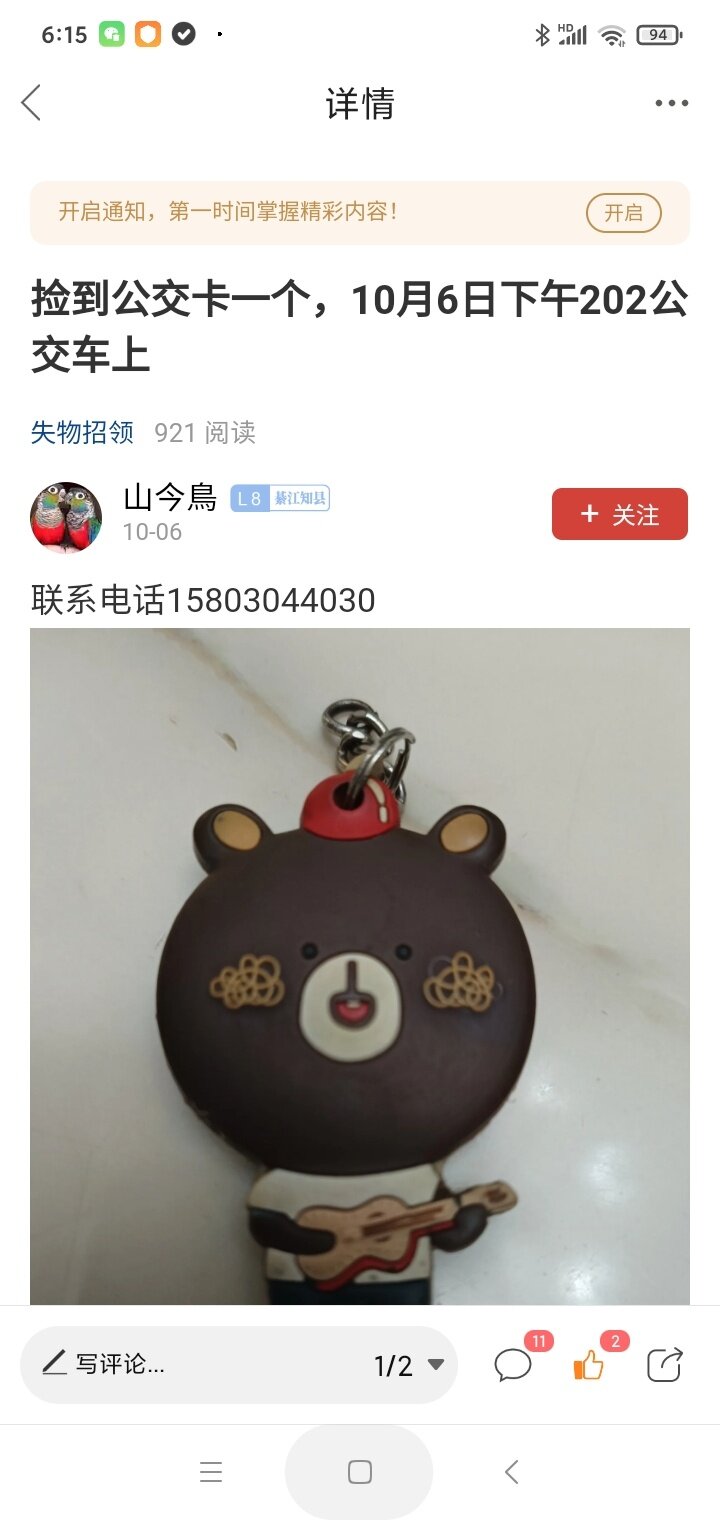Expand the 1/2 page selector
This screenshot has width=720, height=1520.
408,1365
